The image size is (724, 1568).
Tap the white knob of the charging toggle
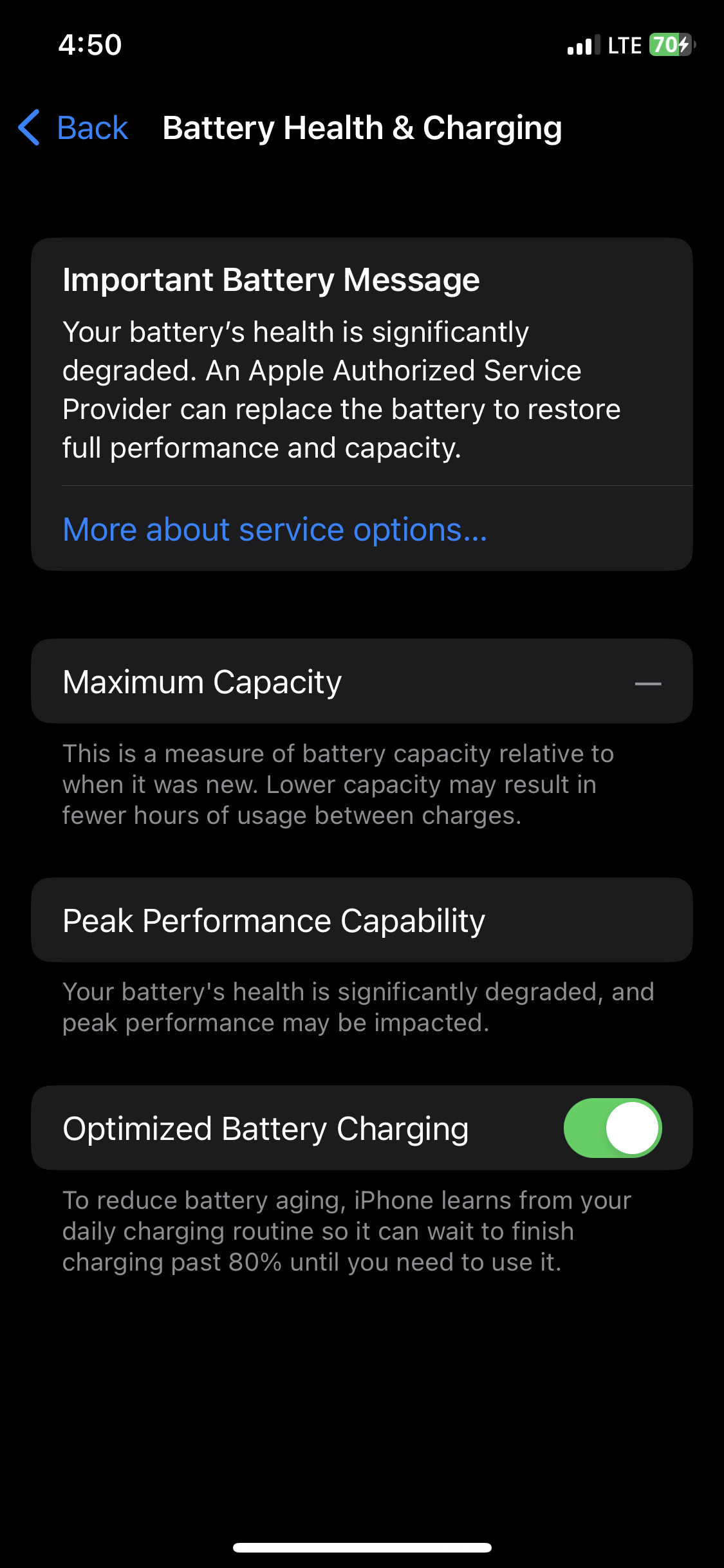coord(634,1127)
